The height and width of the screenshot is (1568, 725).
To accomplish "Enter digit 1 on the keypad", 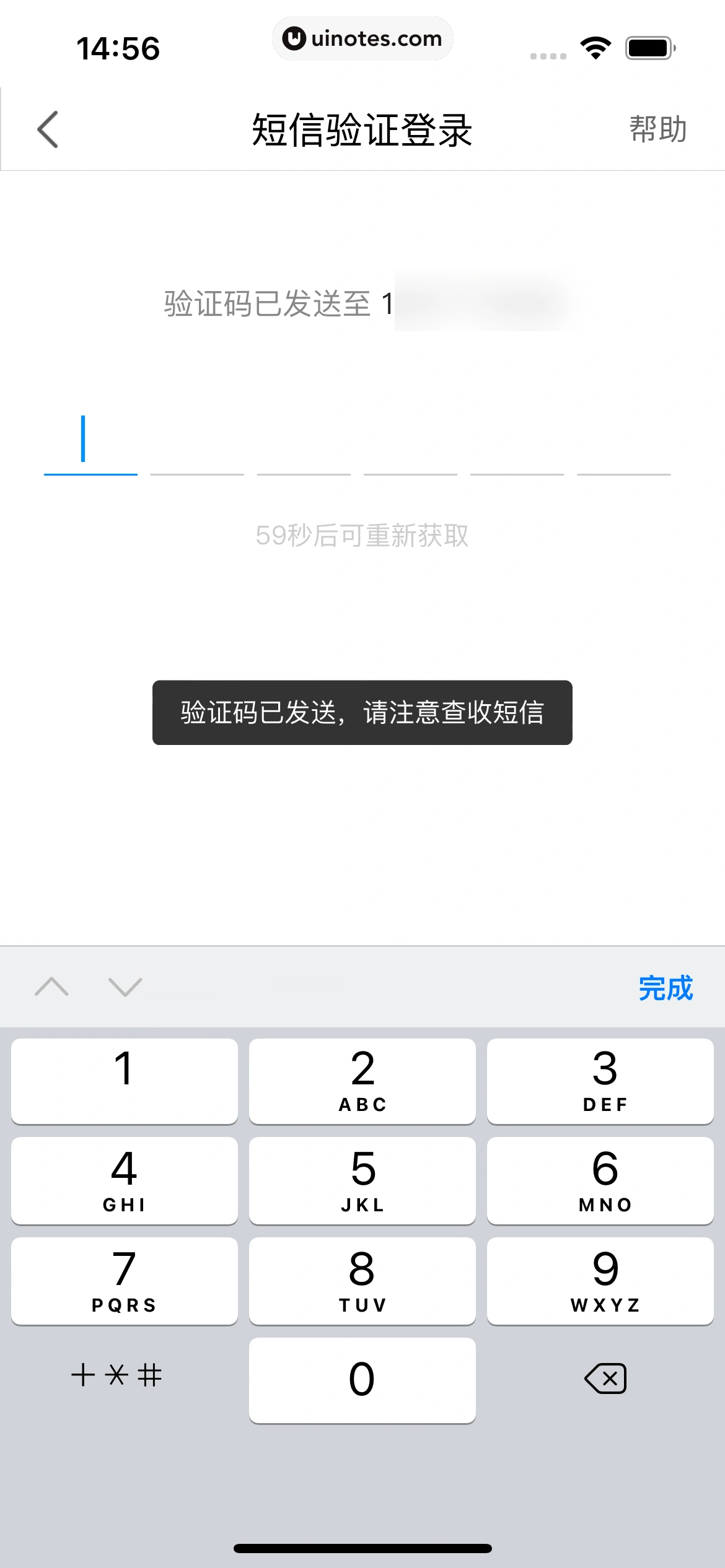I will [125, 1081].
